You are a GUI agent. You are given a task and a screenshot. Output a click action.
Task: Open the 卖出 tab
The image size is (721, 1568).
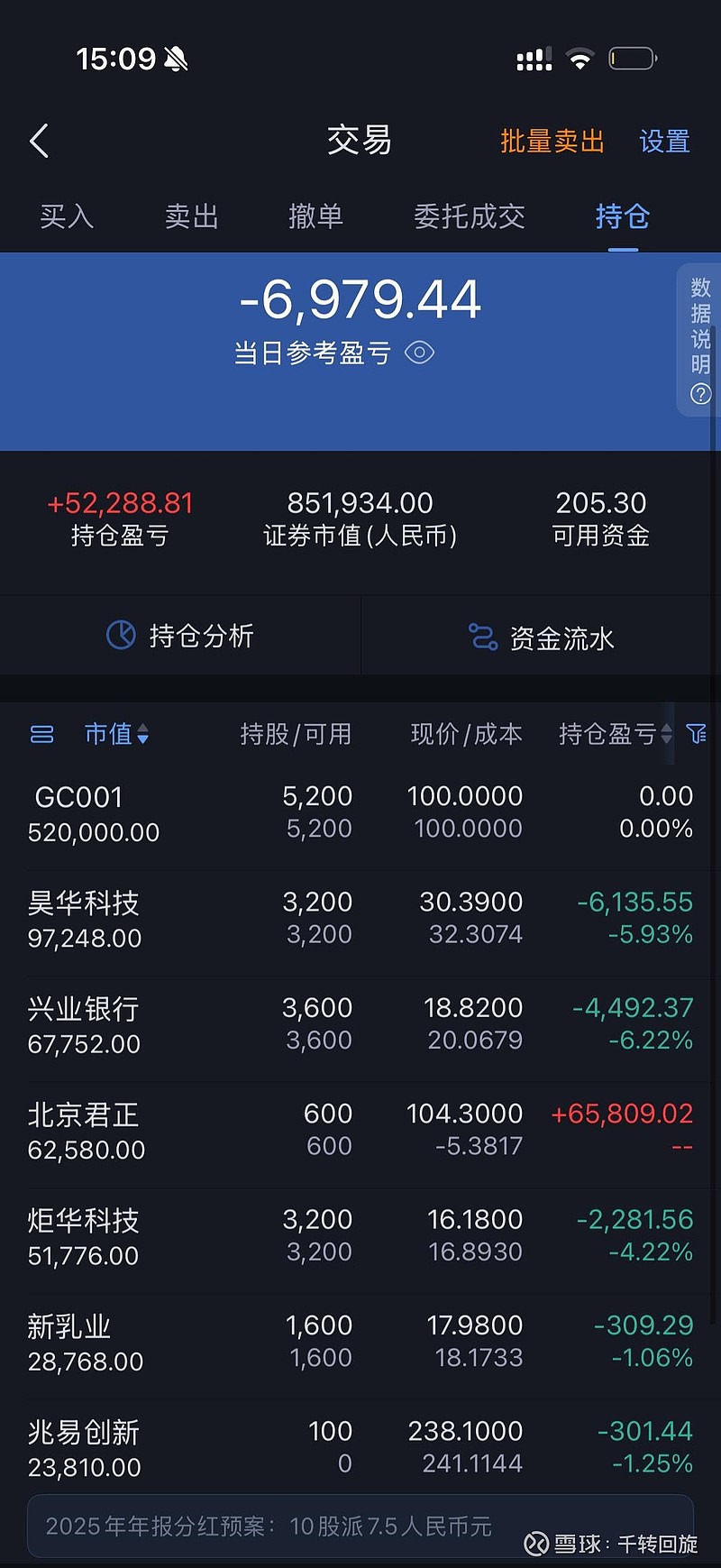pos(191,217)
